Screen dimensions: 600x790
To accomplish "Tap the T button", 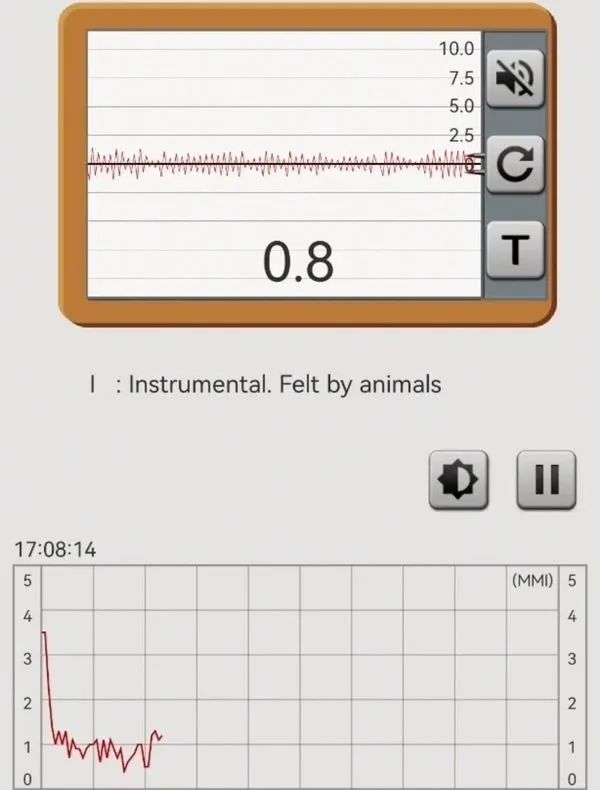I will (515, 250).
